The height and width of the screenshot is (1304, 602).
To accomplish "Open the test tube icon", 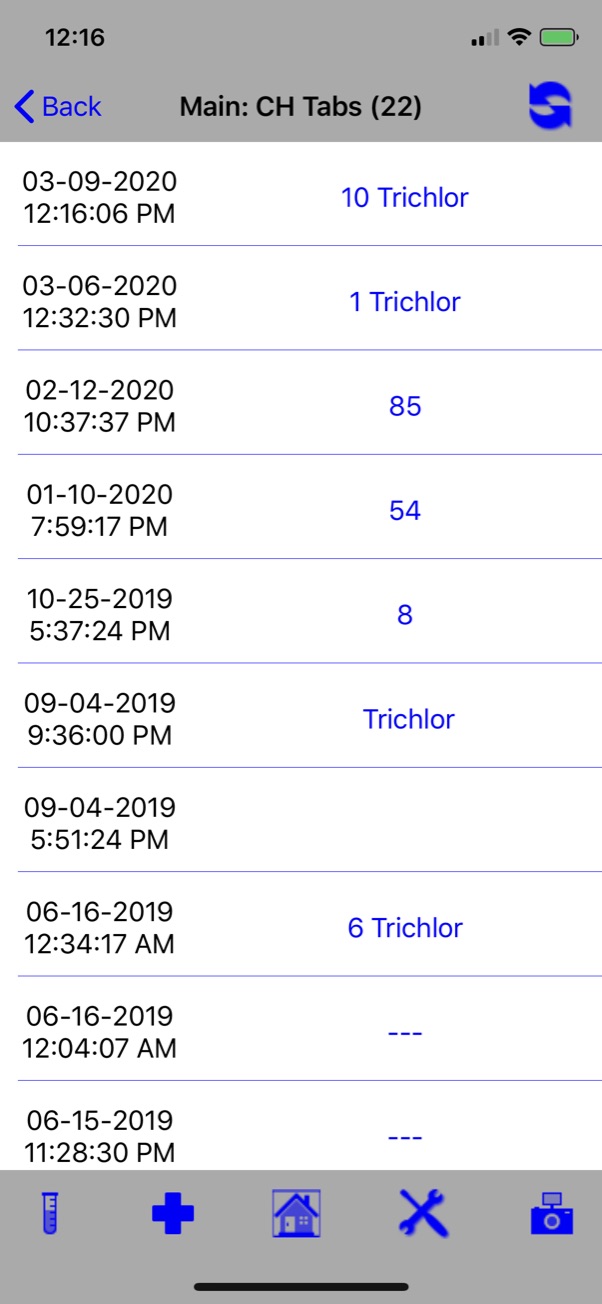I will pyautogui.click(x=51, y=1215).
